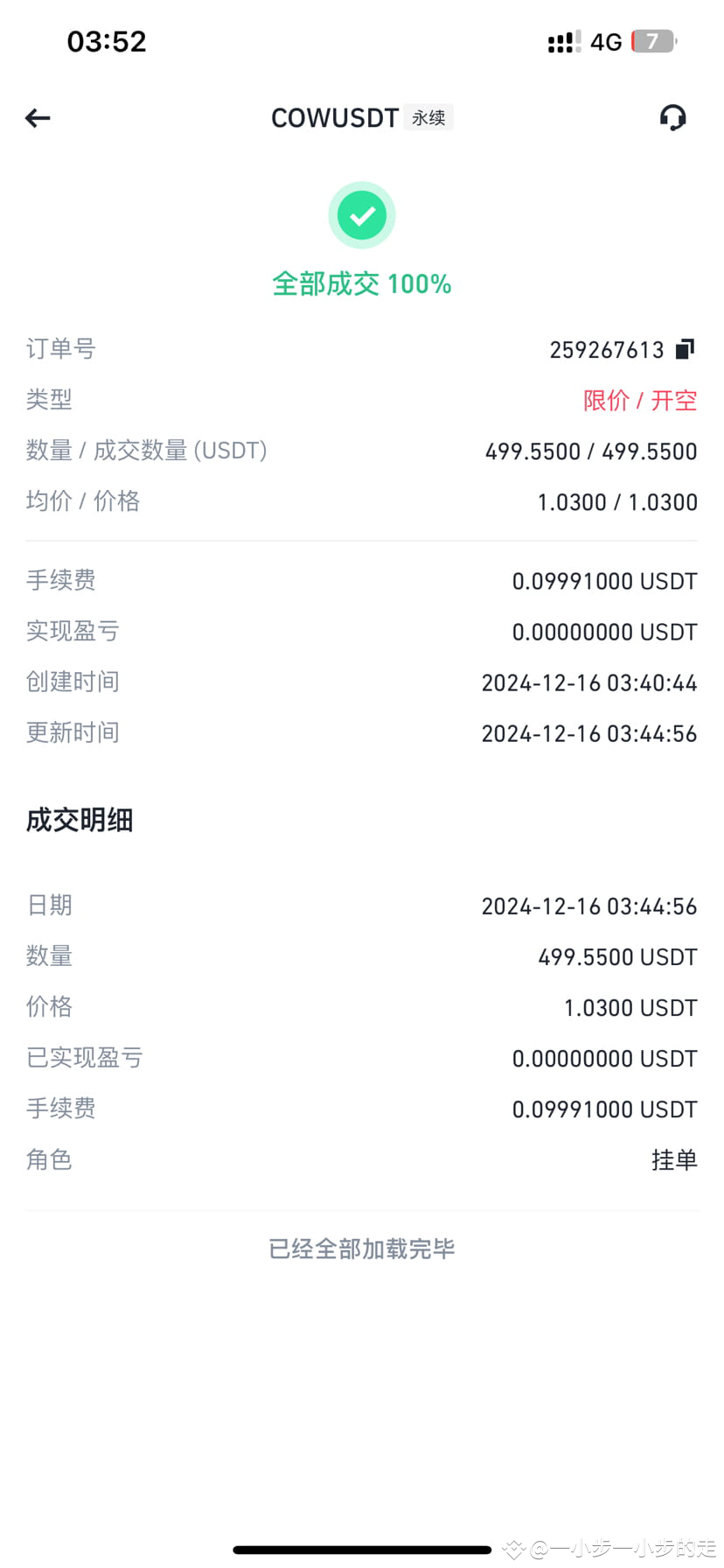Copy order number 259267613
Viewport: 724px width, 1568px height.
pos(685,349)
